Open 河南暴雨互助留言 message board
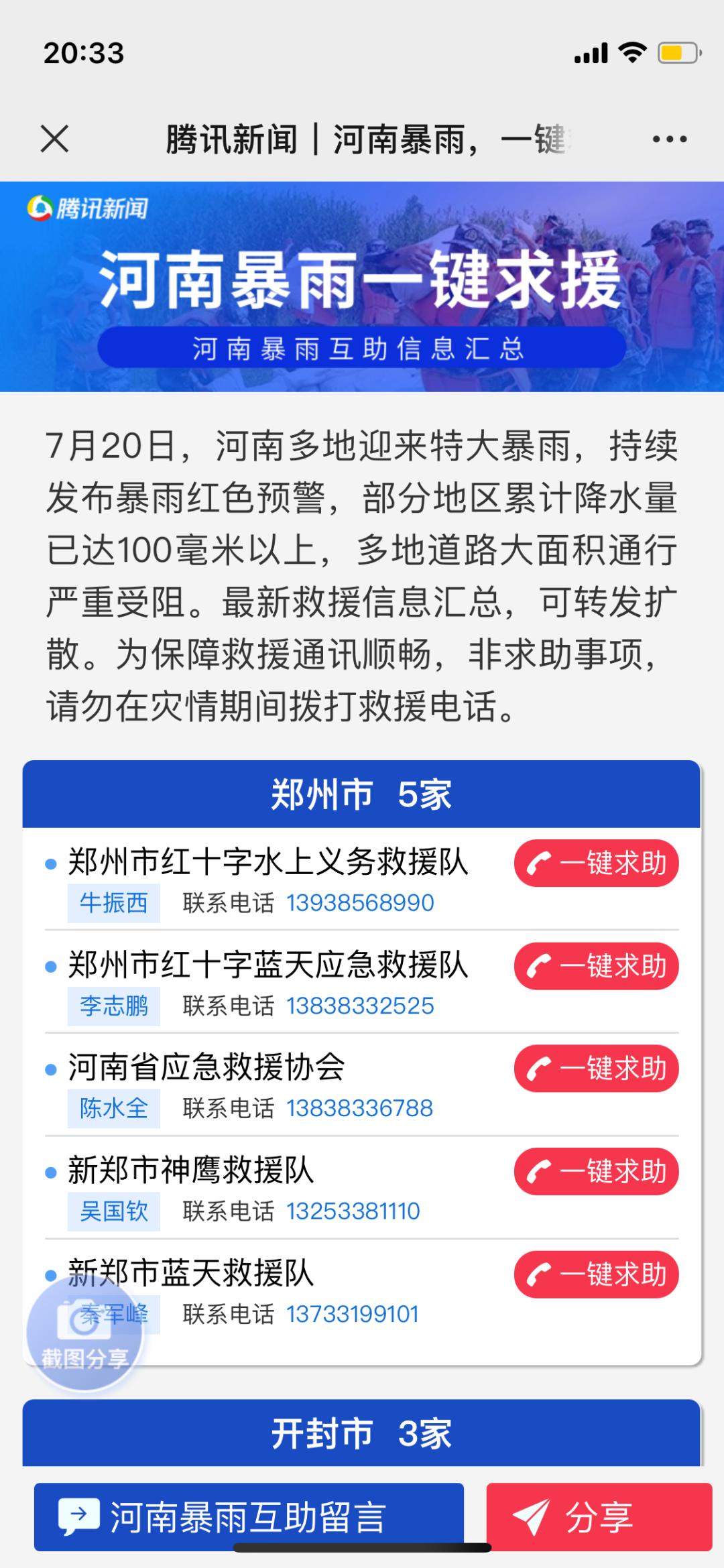 249,1517
